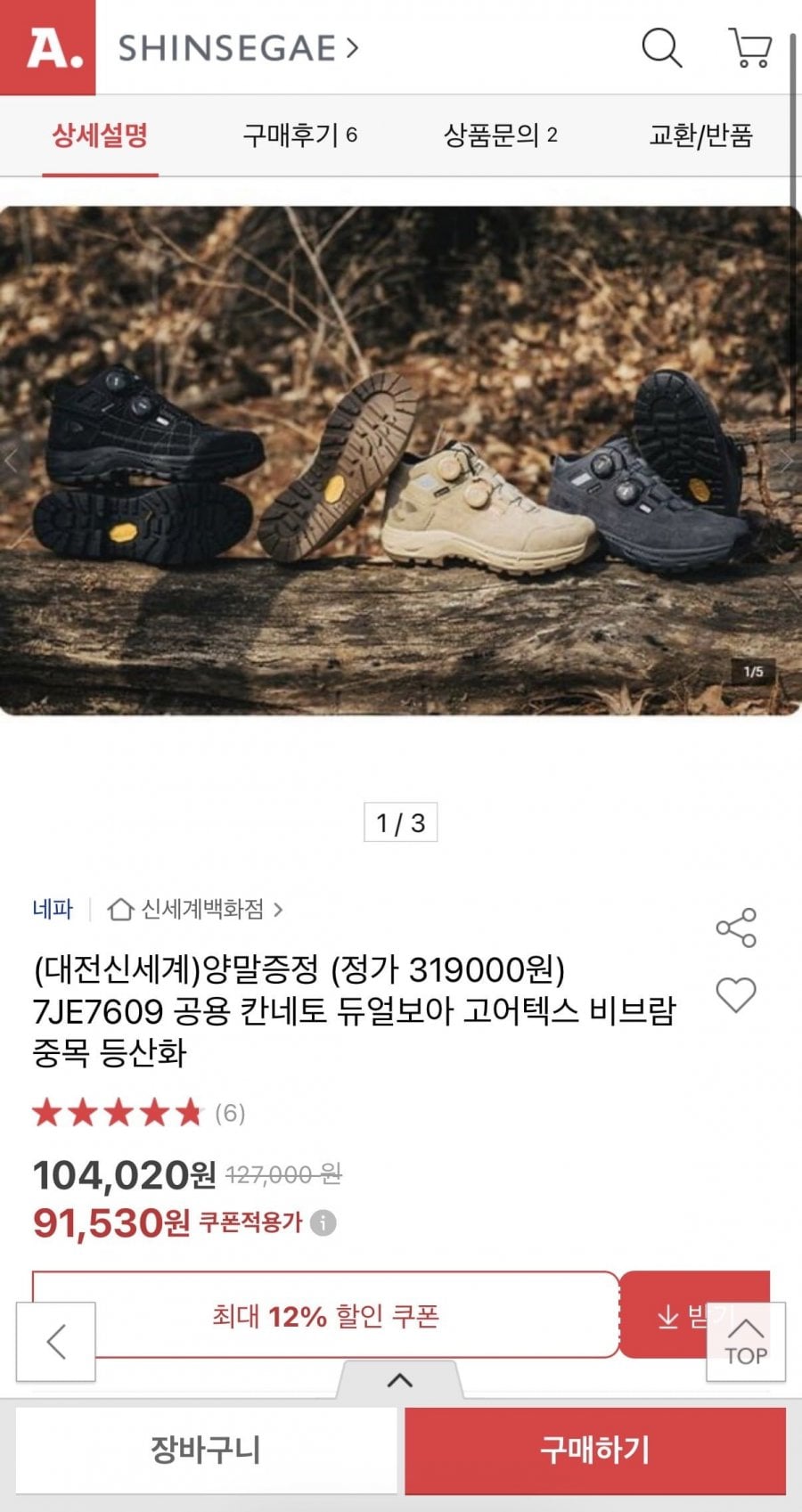Add product to wishlist with heart
Viewport: 802px width, 1512px height.
click(x=736, y=994)
